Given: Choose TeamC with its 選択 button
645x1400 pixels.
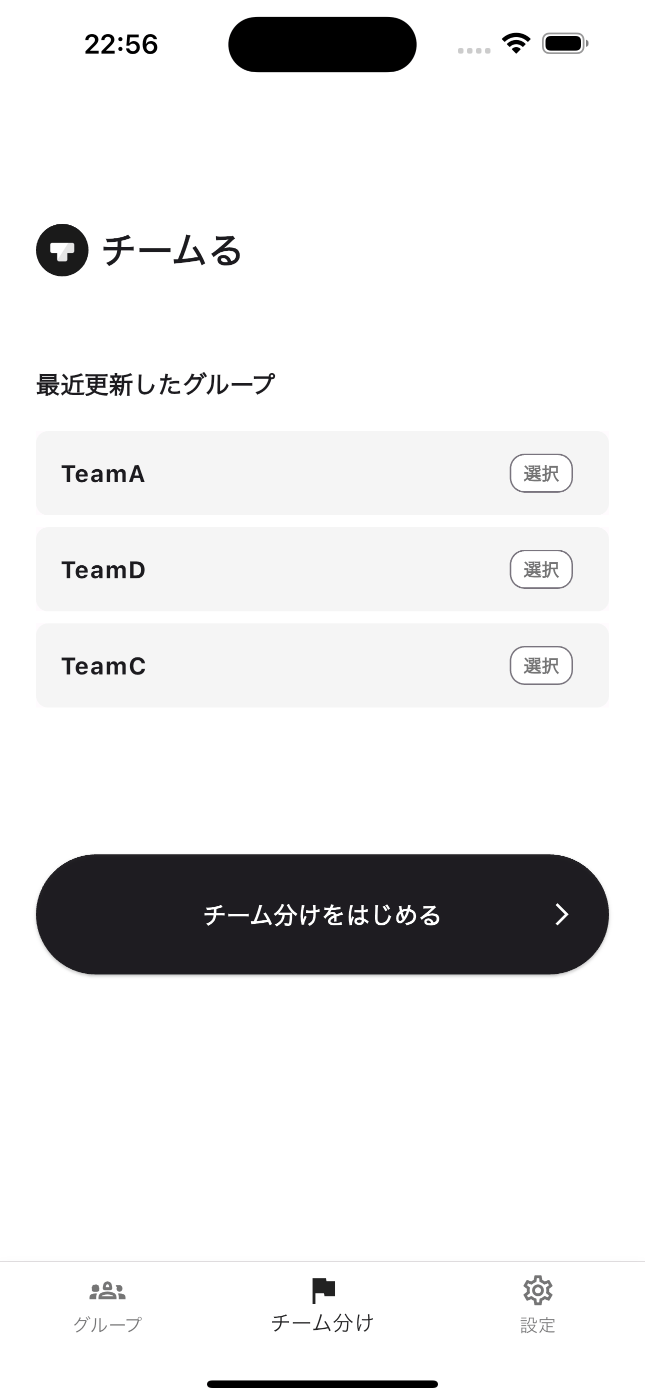Looking at the screenshot, I should [541, 665].
